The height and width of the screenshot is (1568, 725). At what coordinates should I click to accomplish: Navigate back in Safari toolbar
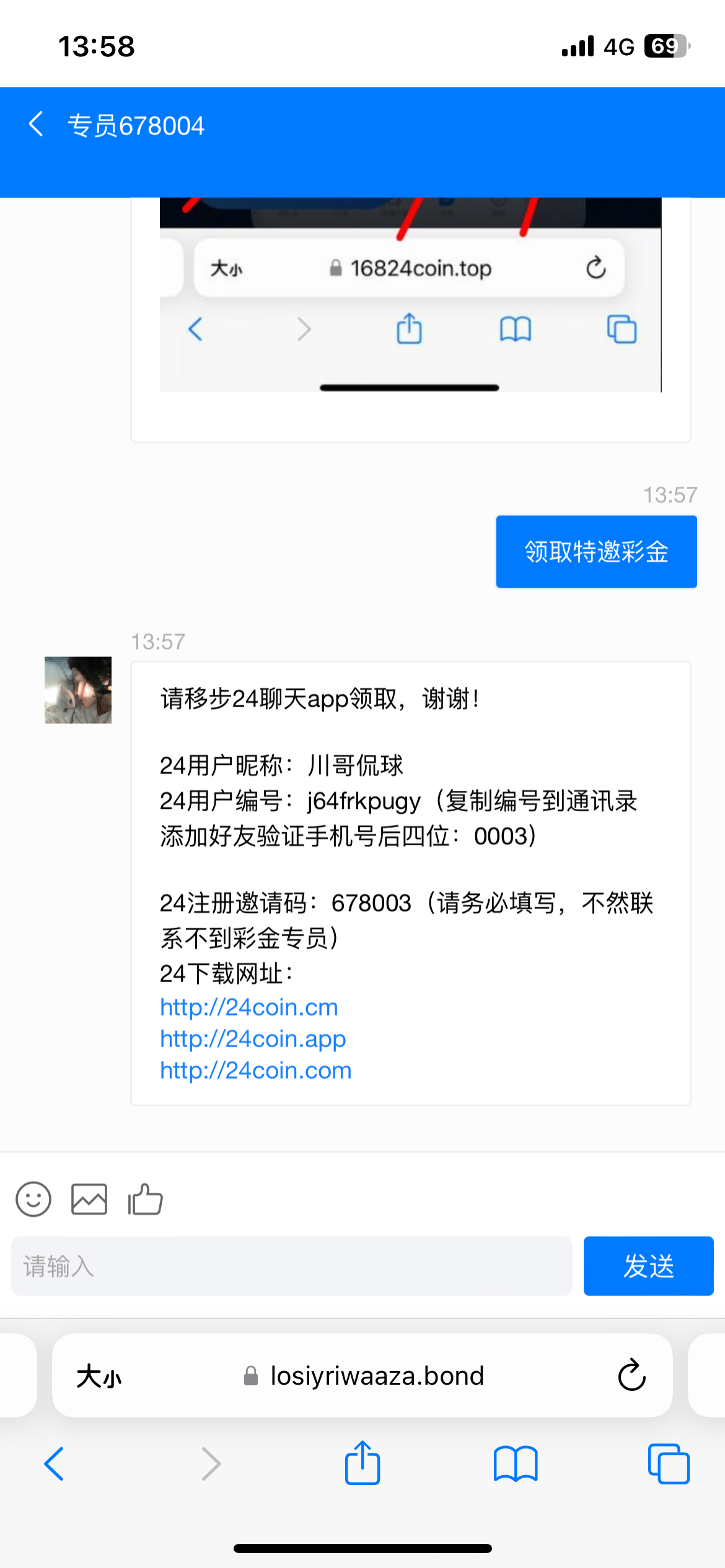[x=54, y=1464]
